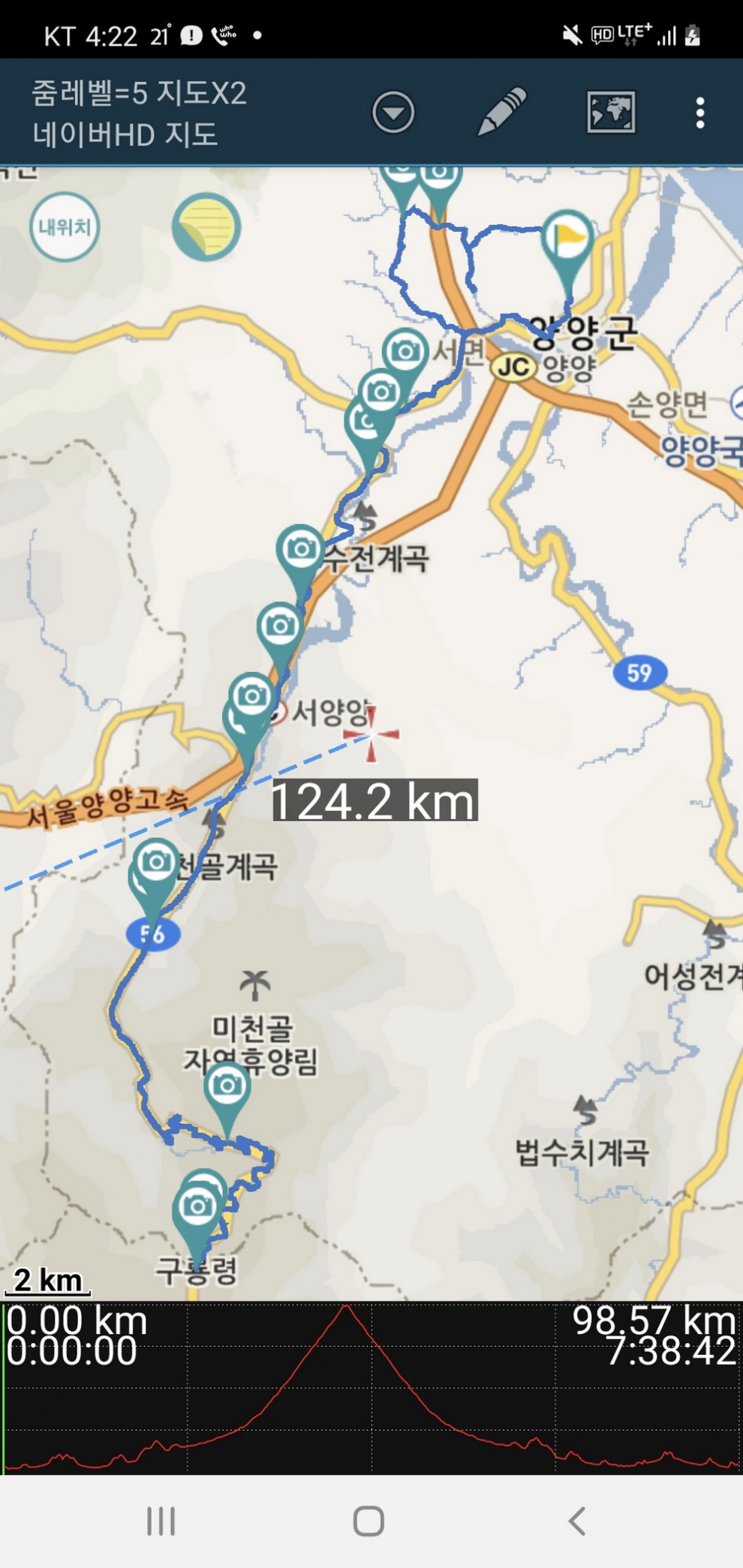Screen dimensions: 743x1568
Task: Open the world map selection icon
Action: click(610, 113)
